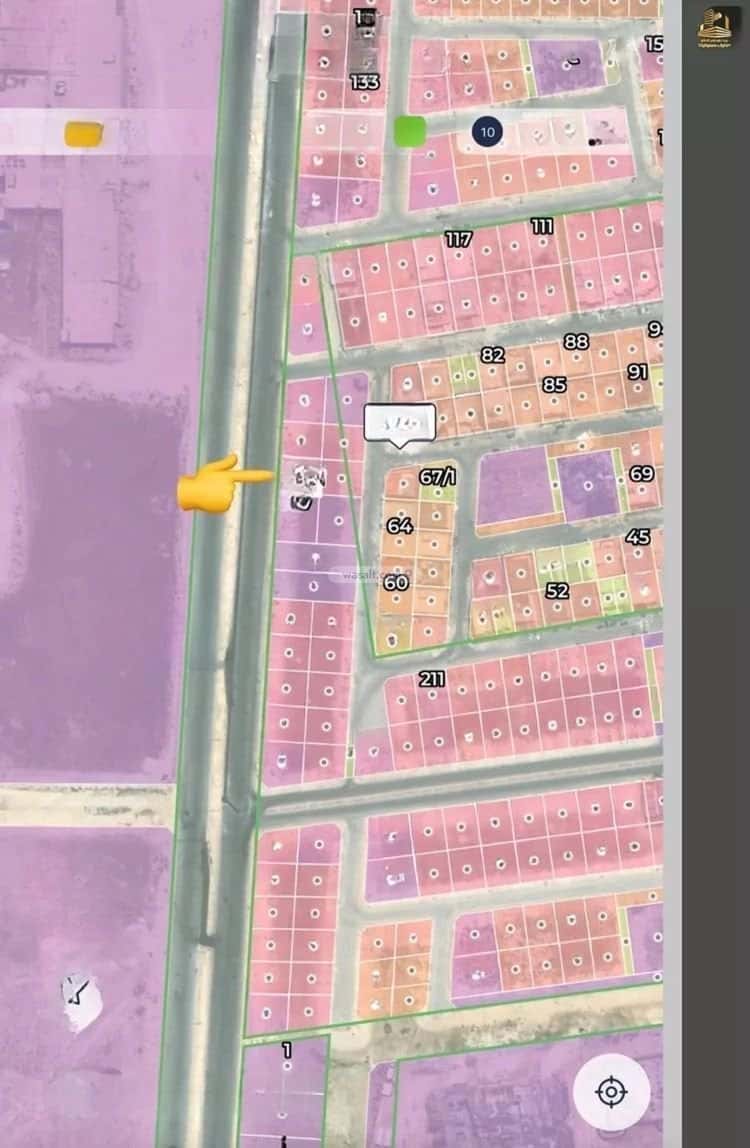750x1148 pixels.
Task: Select plot numbered 64
Action: [400, 525]
